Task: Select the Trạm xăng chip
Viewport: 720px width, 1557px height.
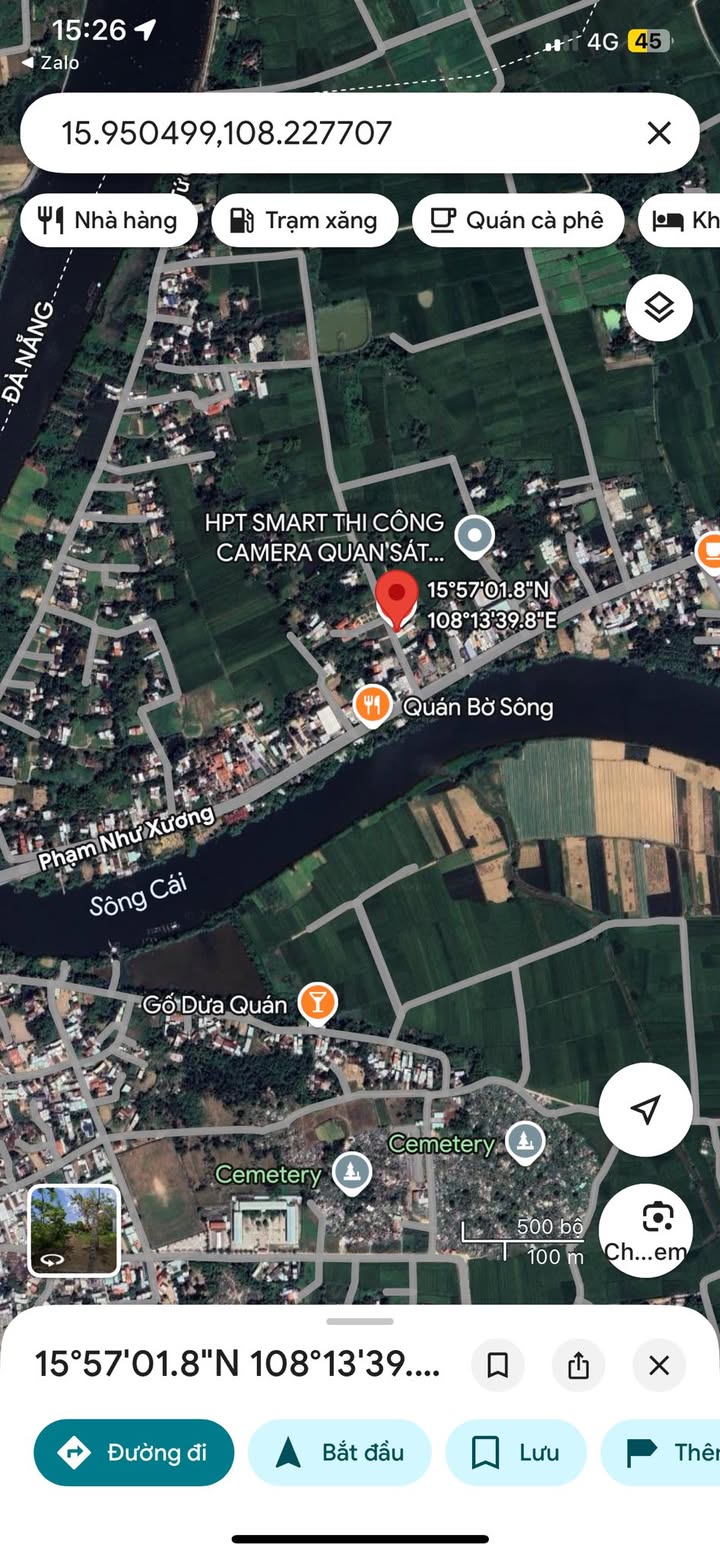Action: (304, 221)
